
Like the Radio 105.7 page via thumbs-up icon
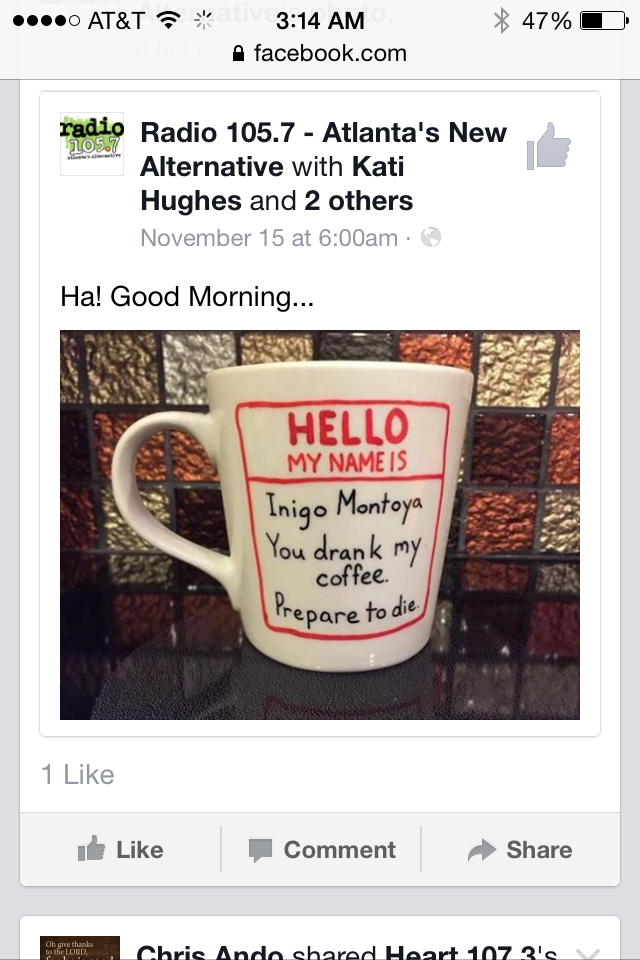(x=548, y=147)
